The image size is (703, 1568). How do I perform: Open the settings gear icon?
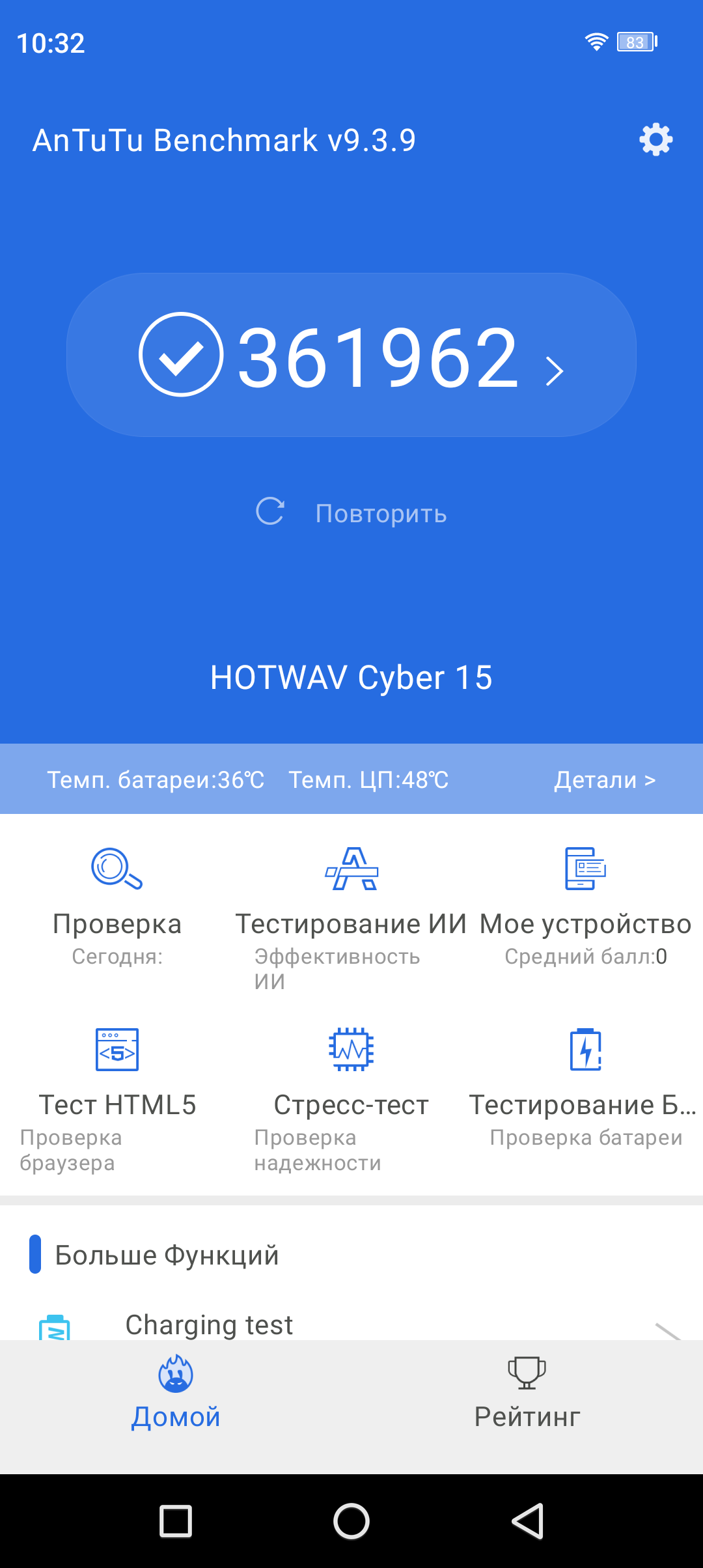click(x=655, y=139)
